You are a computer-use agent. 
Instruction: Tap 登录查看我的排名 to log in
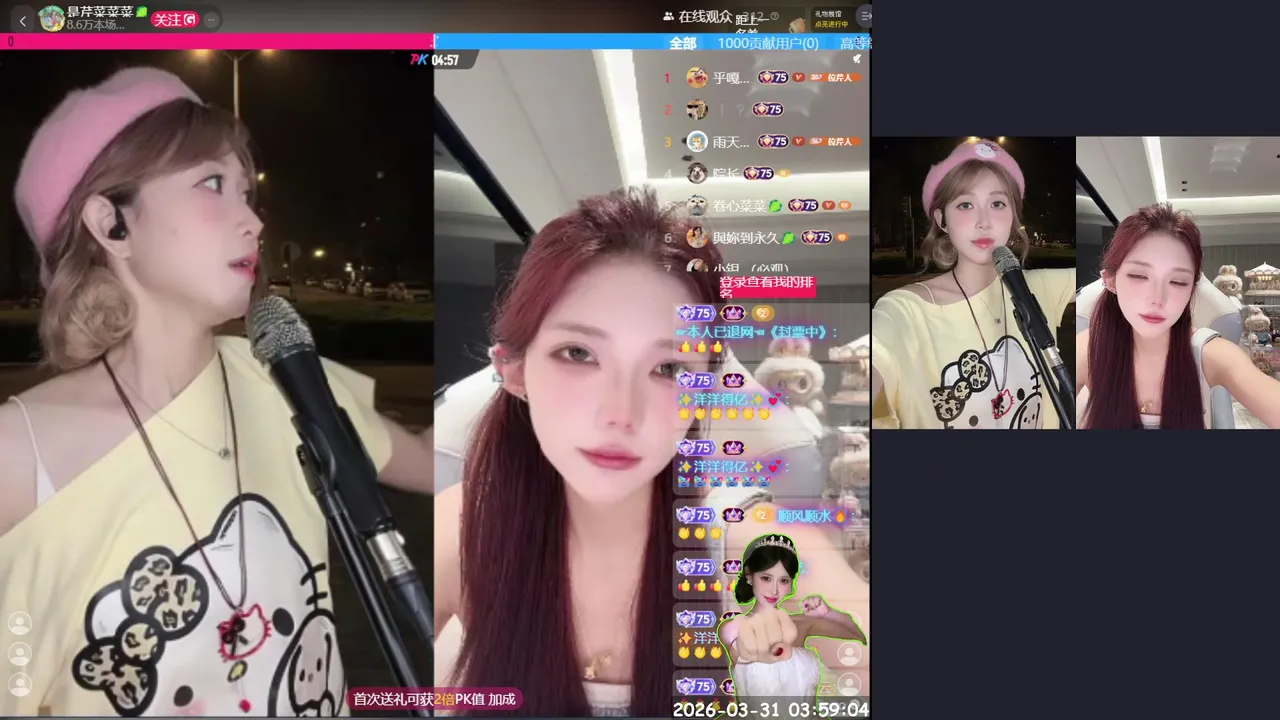pyautogui.click(x=767, y=287)
